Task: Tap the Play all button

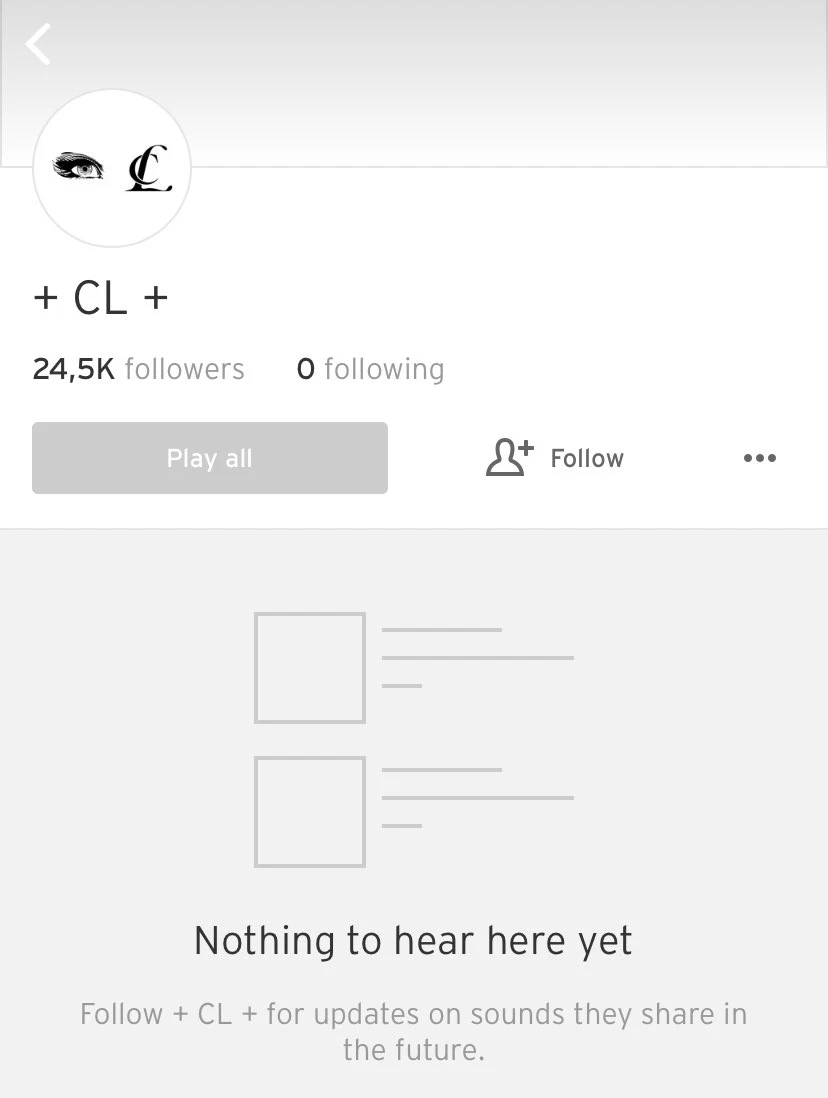Action: coord(210,458)
